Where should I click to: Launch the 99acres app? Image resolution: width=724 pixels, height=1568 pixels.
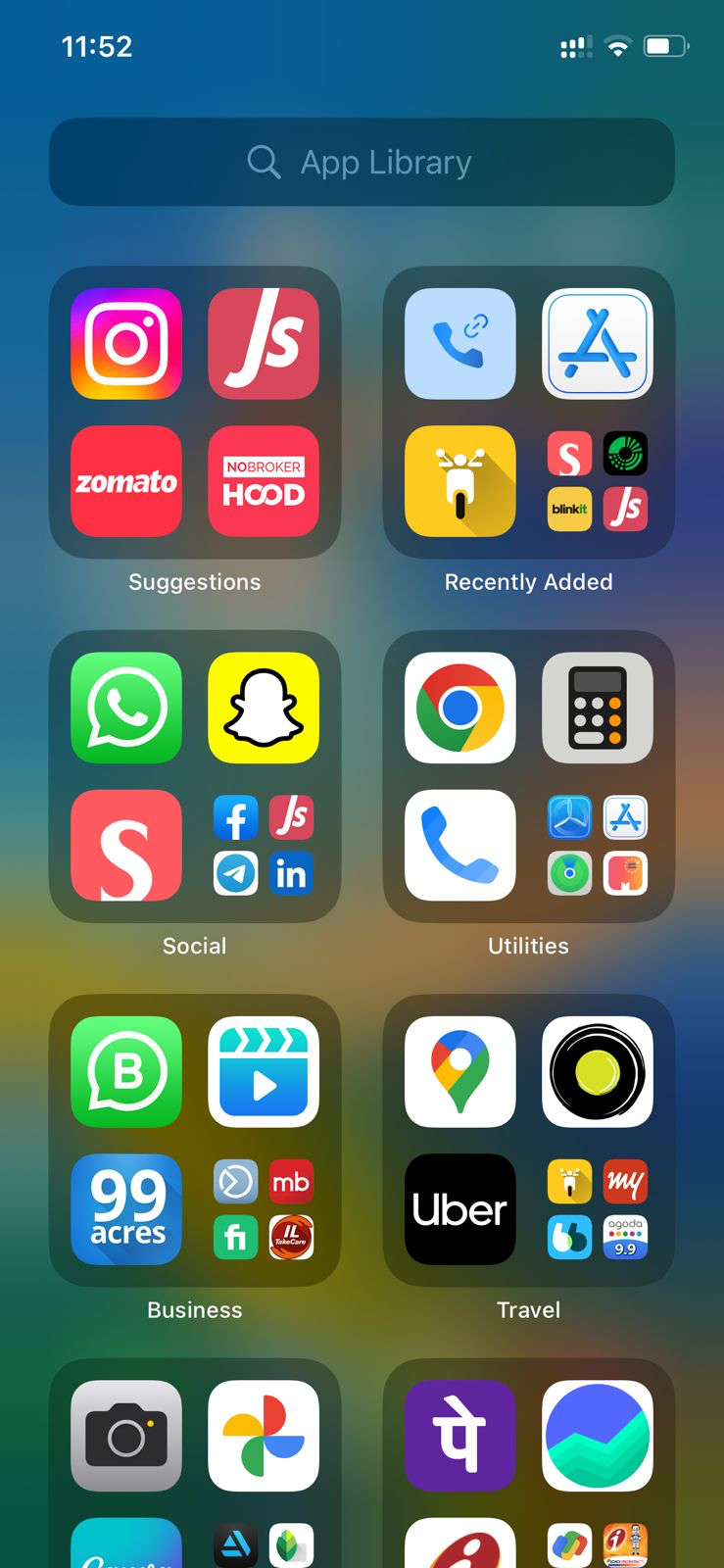click(x=126, y=1209)
